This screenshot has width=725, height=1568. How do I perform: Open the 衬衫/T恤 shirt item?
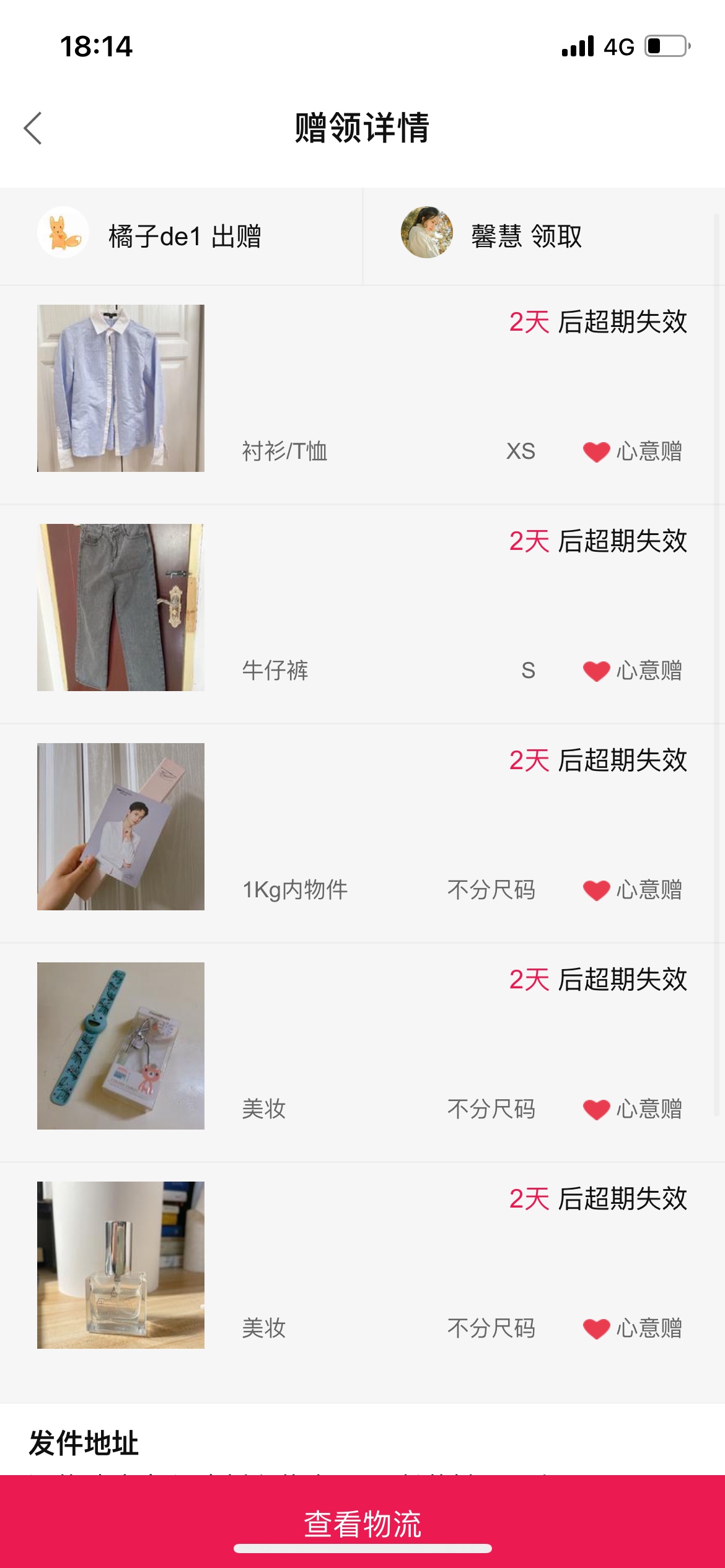click(121, 388)
